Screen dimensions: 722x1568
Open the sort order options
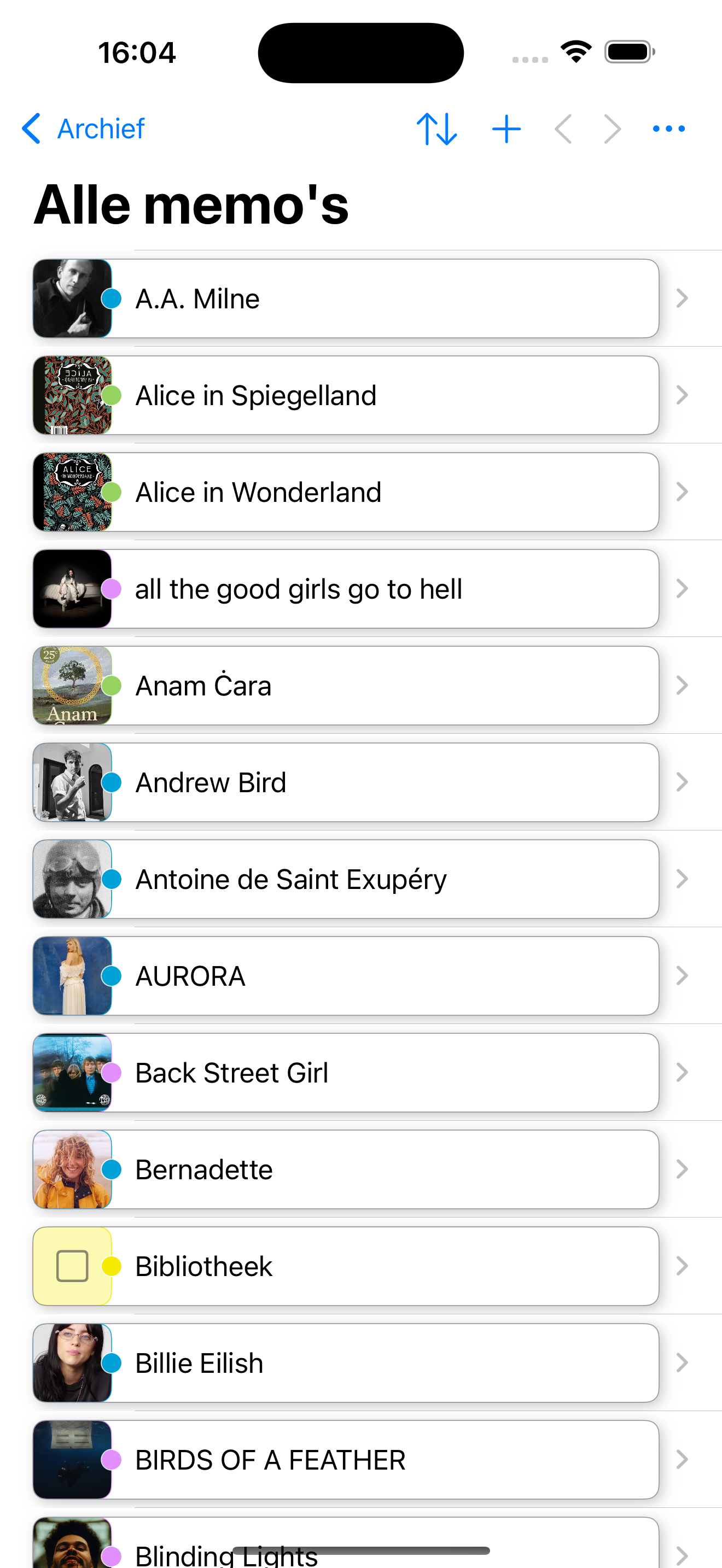[436, 129]
